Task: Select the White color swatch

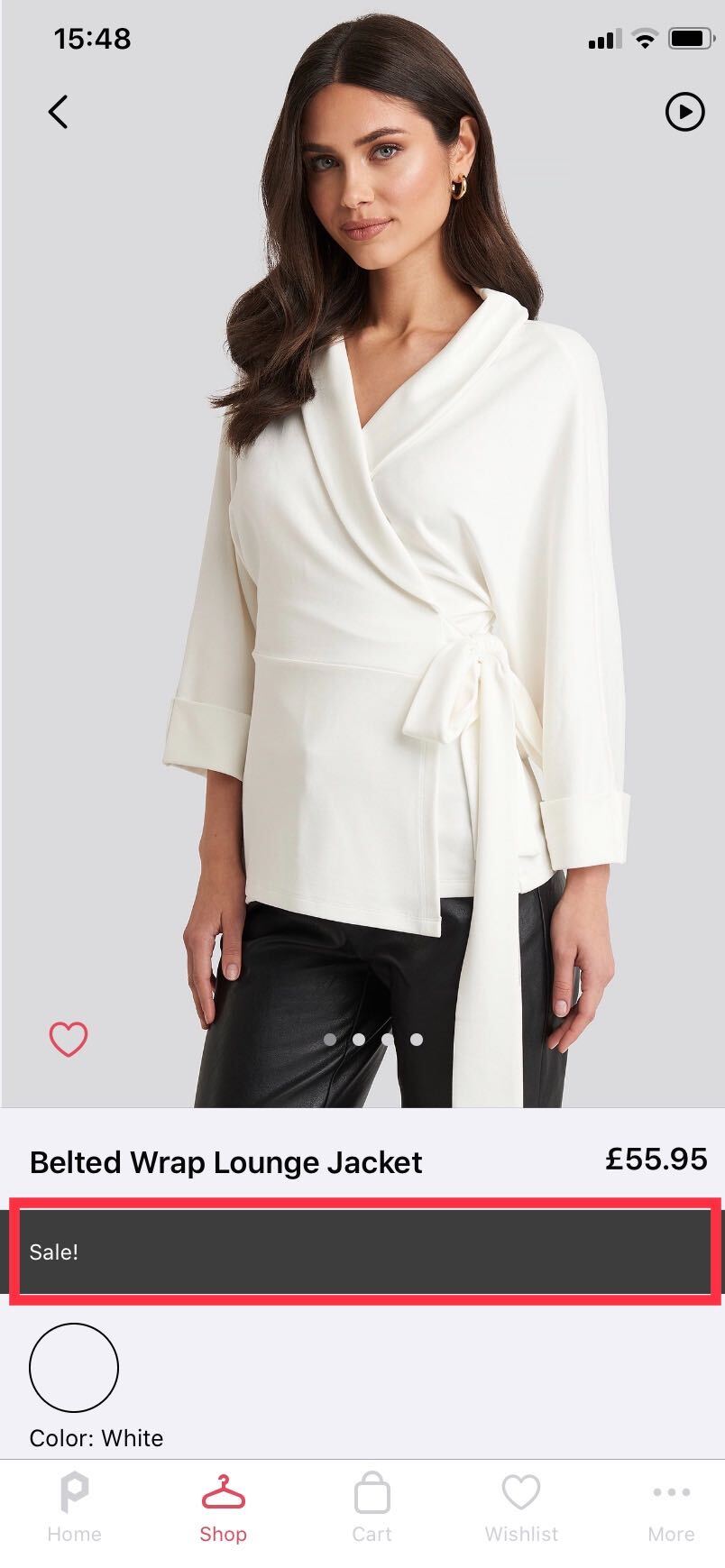Action: coord(74,1367)
